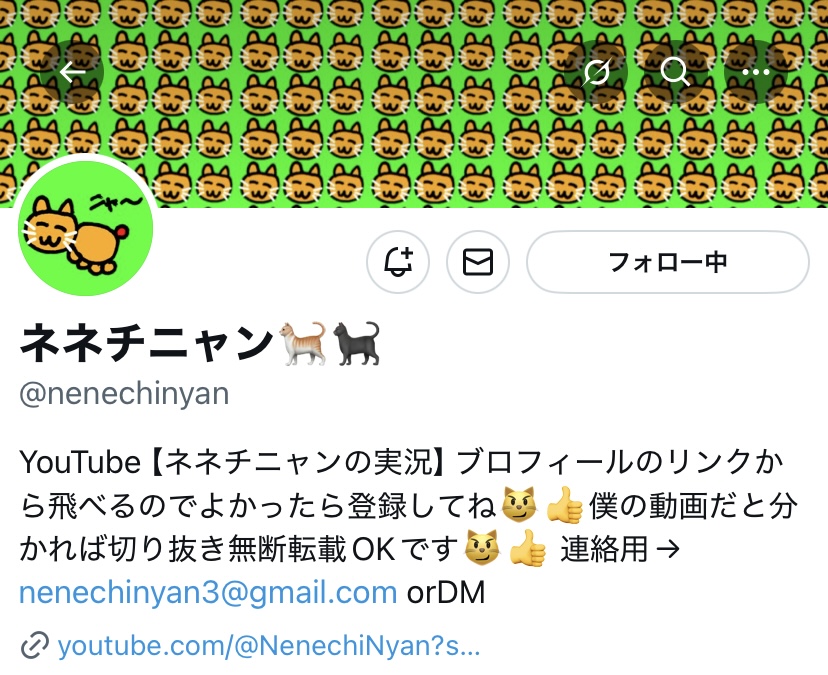Open the nenechinyan3@gmail.com email link
828x675 pixels.
coord(208,593)
